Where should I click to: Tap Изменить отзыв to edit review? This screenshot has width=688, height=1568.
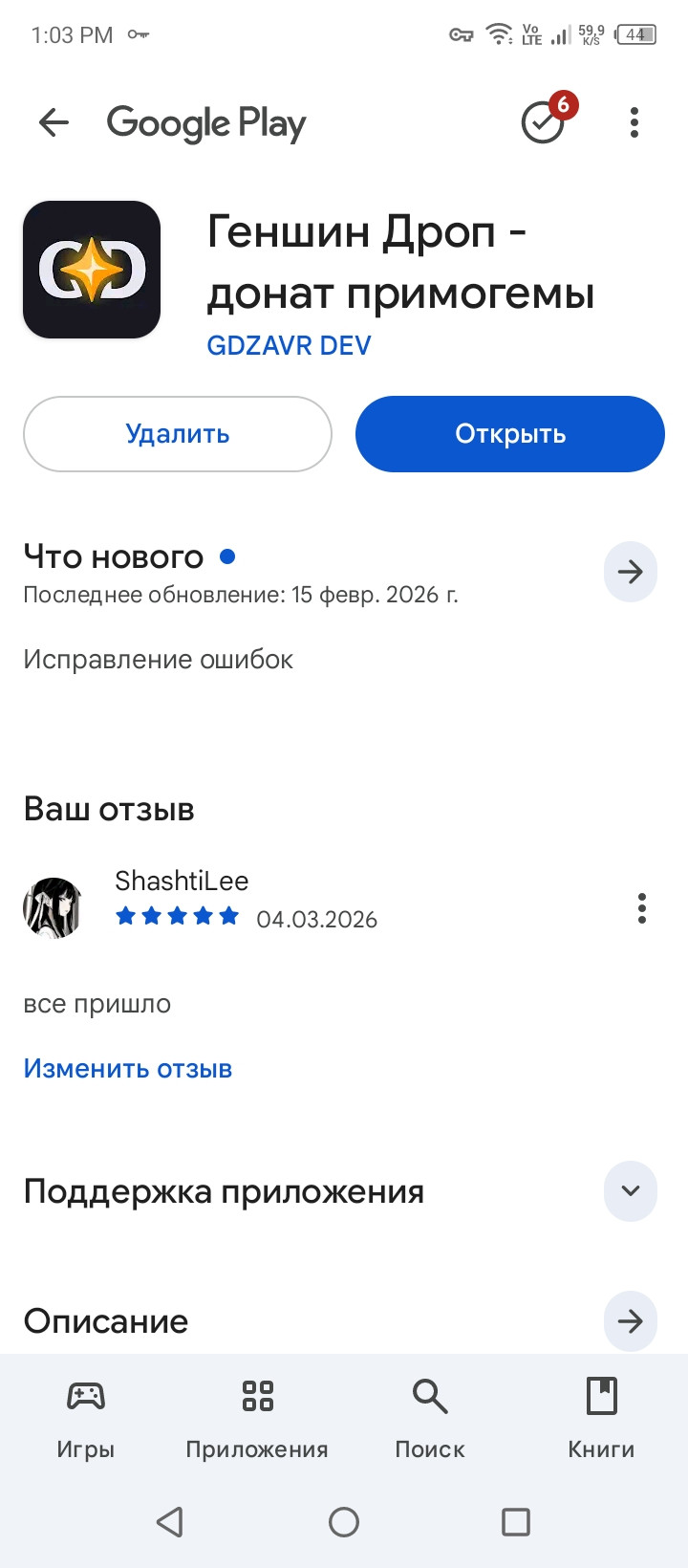coord(128,1069)
